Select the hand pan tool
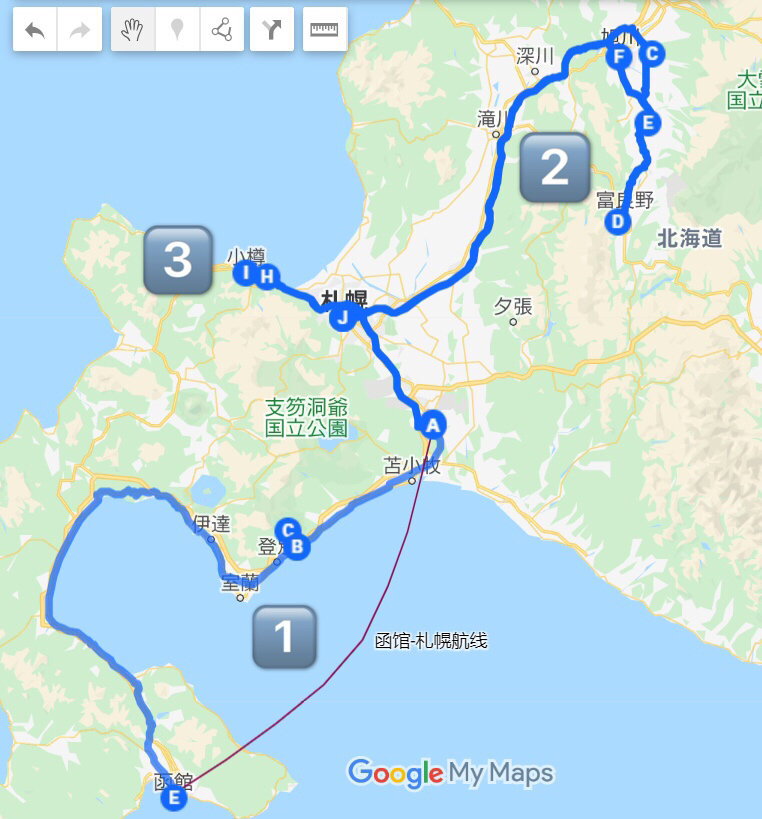 coord(133,30)
